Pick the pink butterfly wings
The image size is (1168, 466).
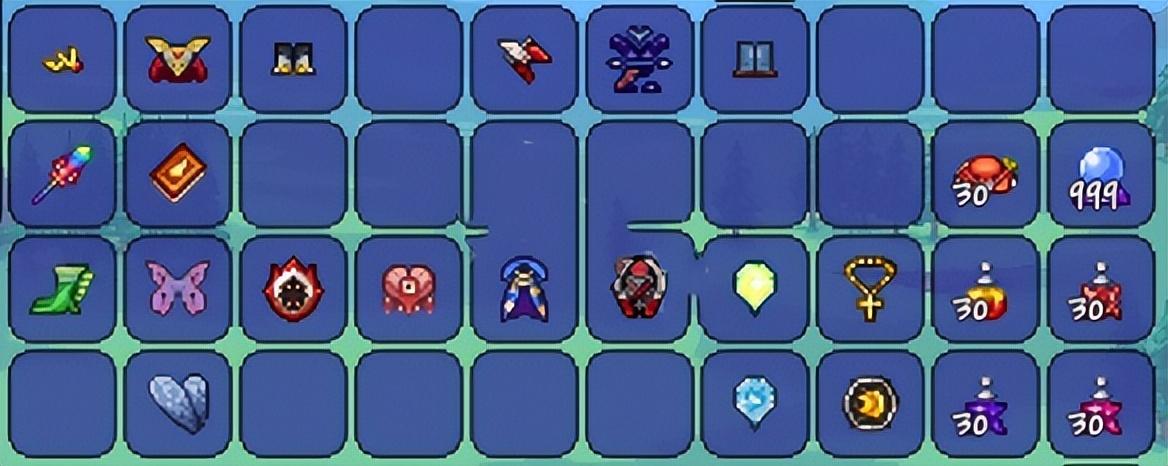coord(176,290)
